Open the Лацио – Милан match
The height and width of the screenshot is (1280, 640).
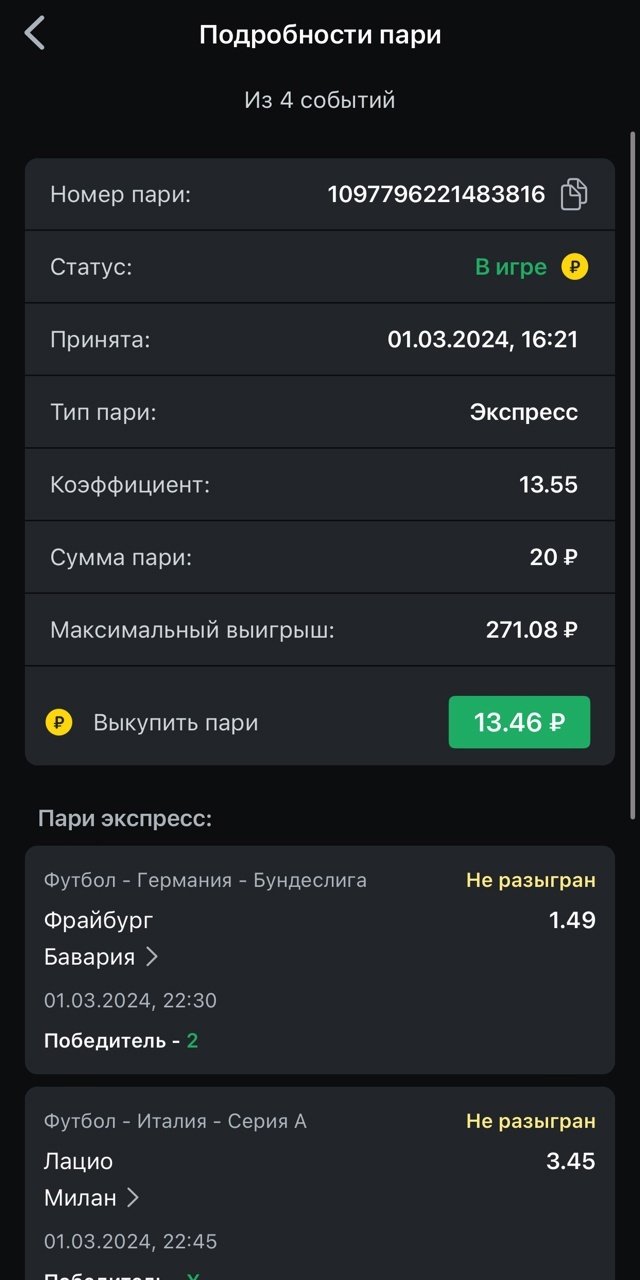point(92,1197)
